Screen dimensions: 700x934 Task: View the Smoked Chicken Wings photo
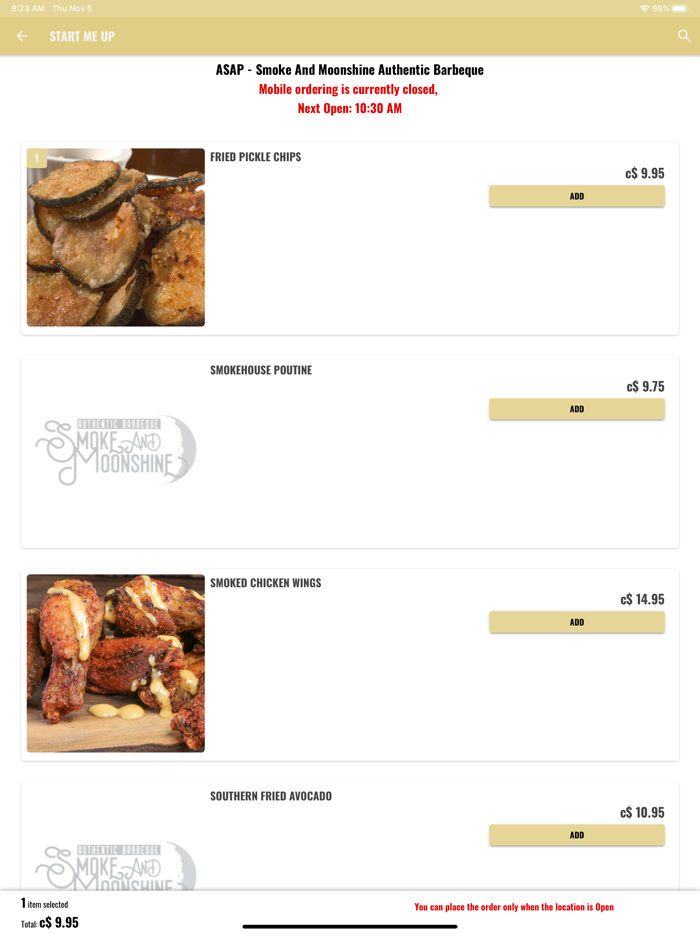click(116, 663)
